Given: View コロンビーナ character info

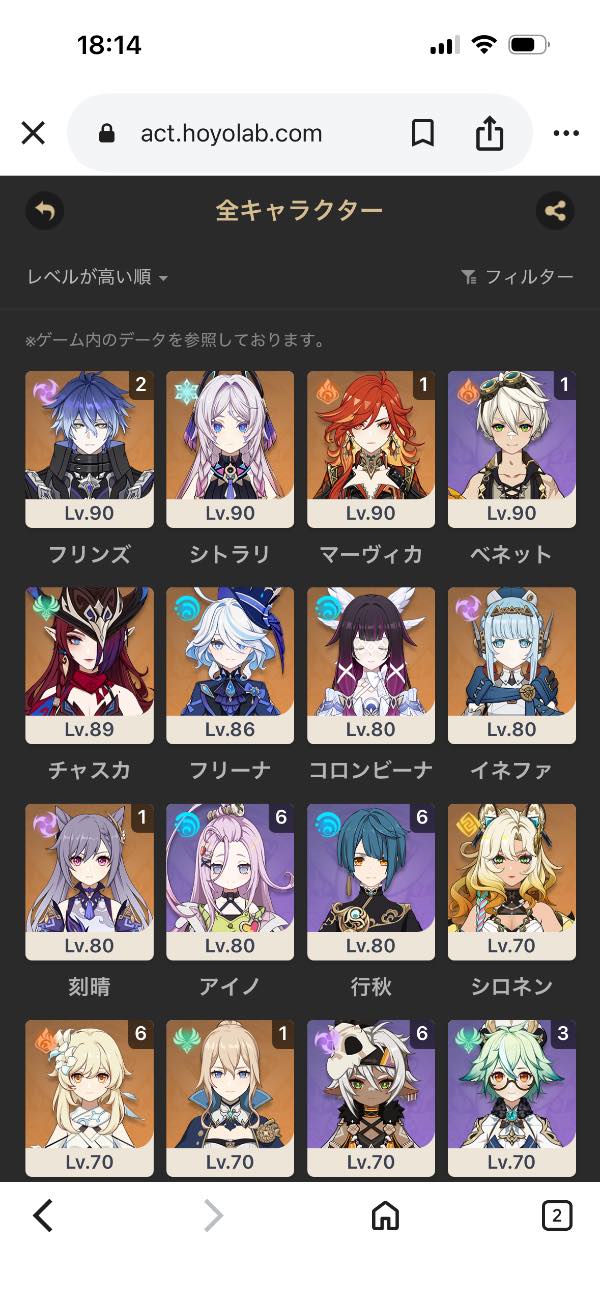Looking at the screenshot, I should [371, 665].
